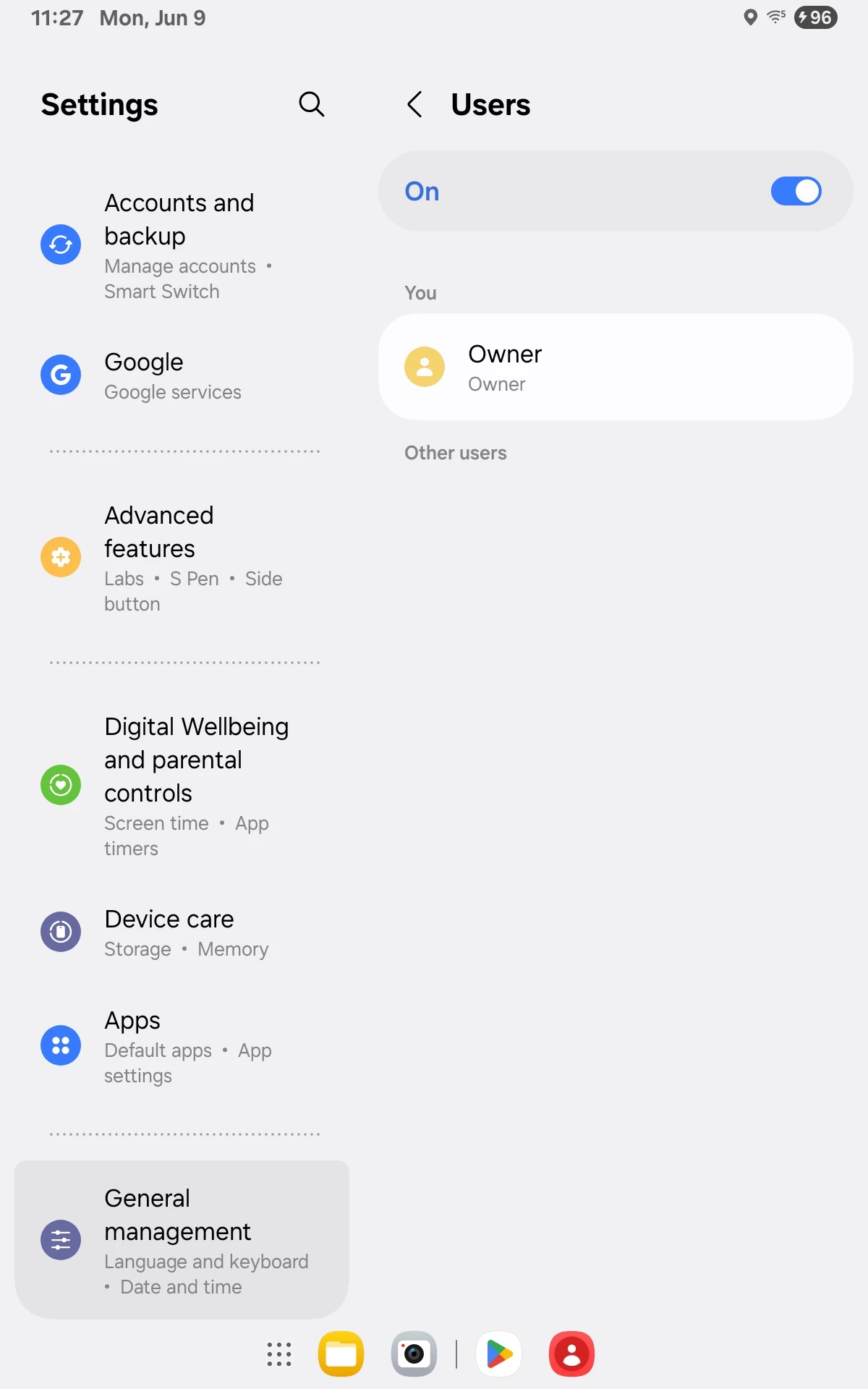Launch the red contacts app in taskbar
This screenshot has height=1389, width=868.
tap(571, 1354)
